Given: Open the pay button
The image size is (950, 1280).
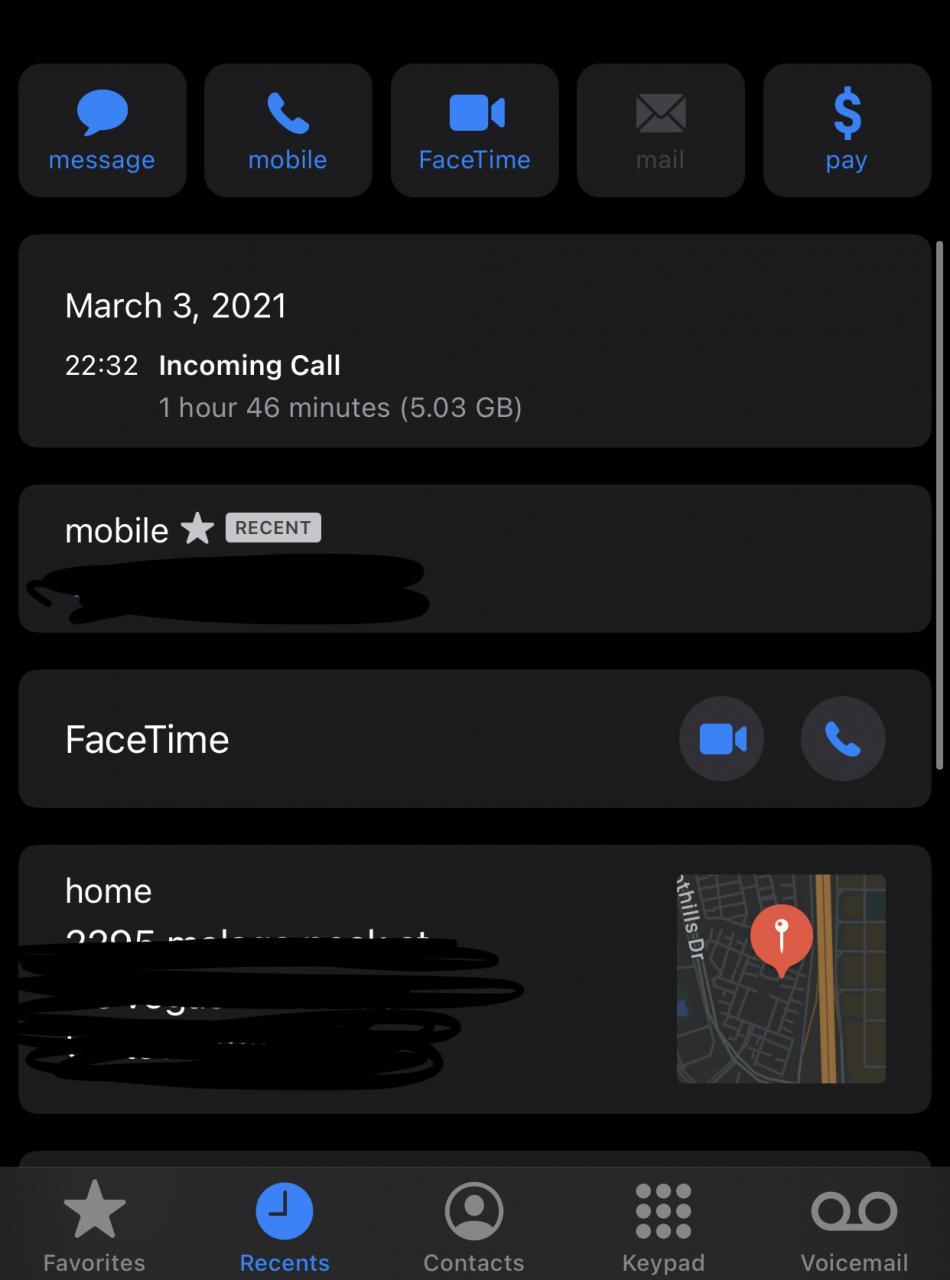Looking at the screenshot, I should point(847,131).
